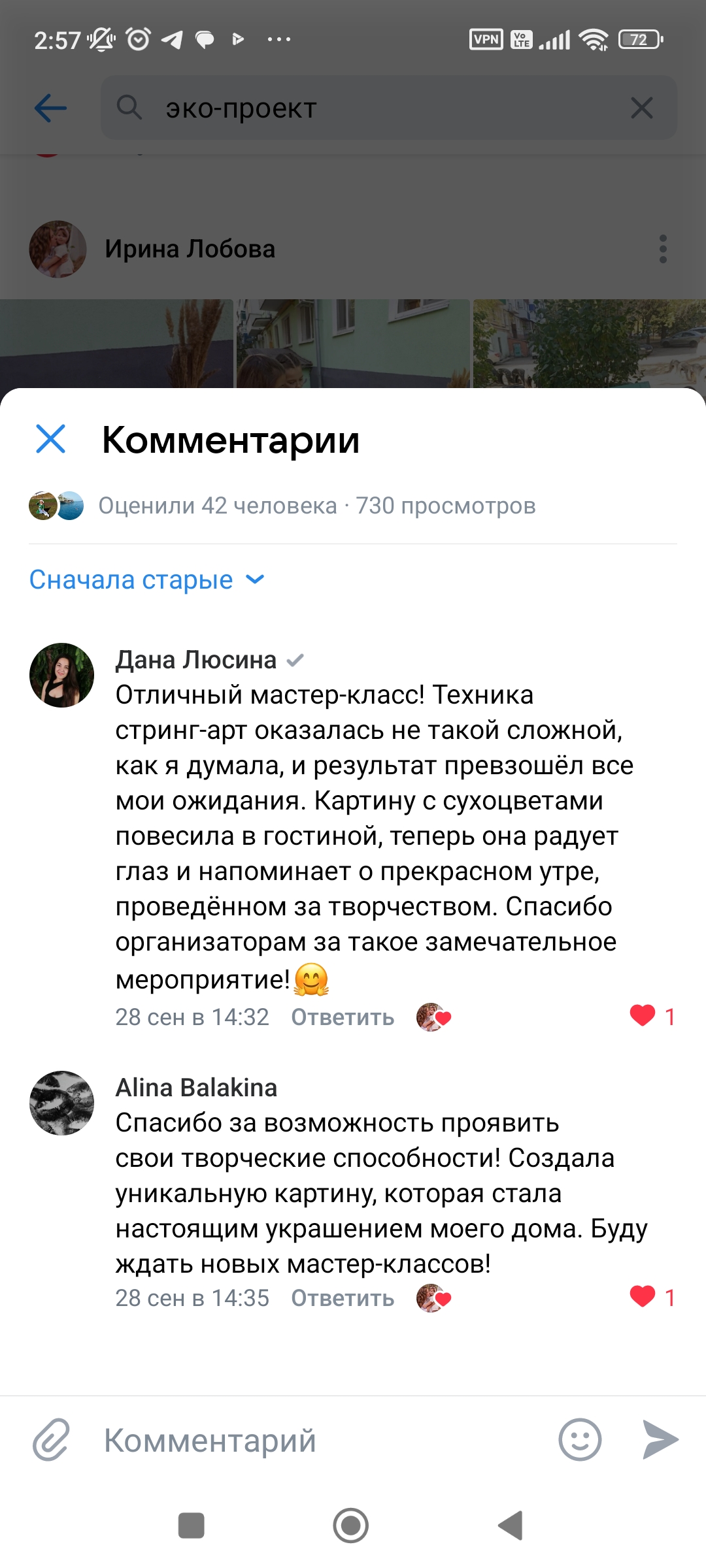The height and width of the screenshot is (1568, 706).
Task: Reply to Alina Balakina's comment
Action: coord(343,1298)
